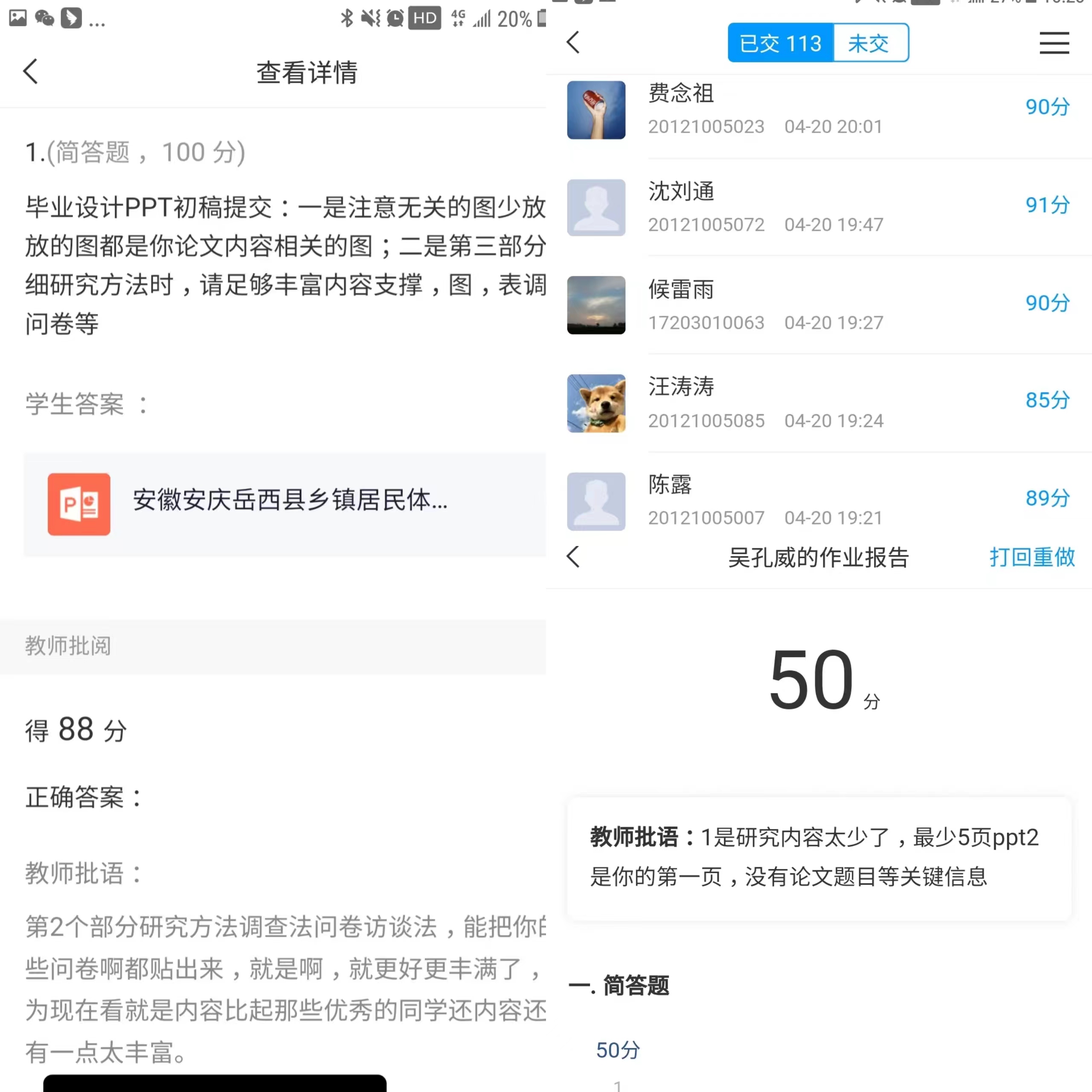
Task: Open 陈露's 89分 homework
Action: [x=819, y=501]
